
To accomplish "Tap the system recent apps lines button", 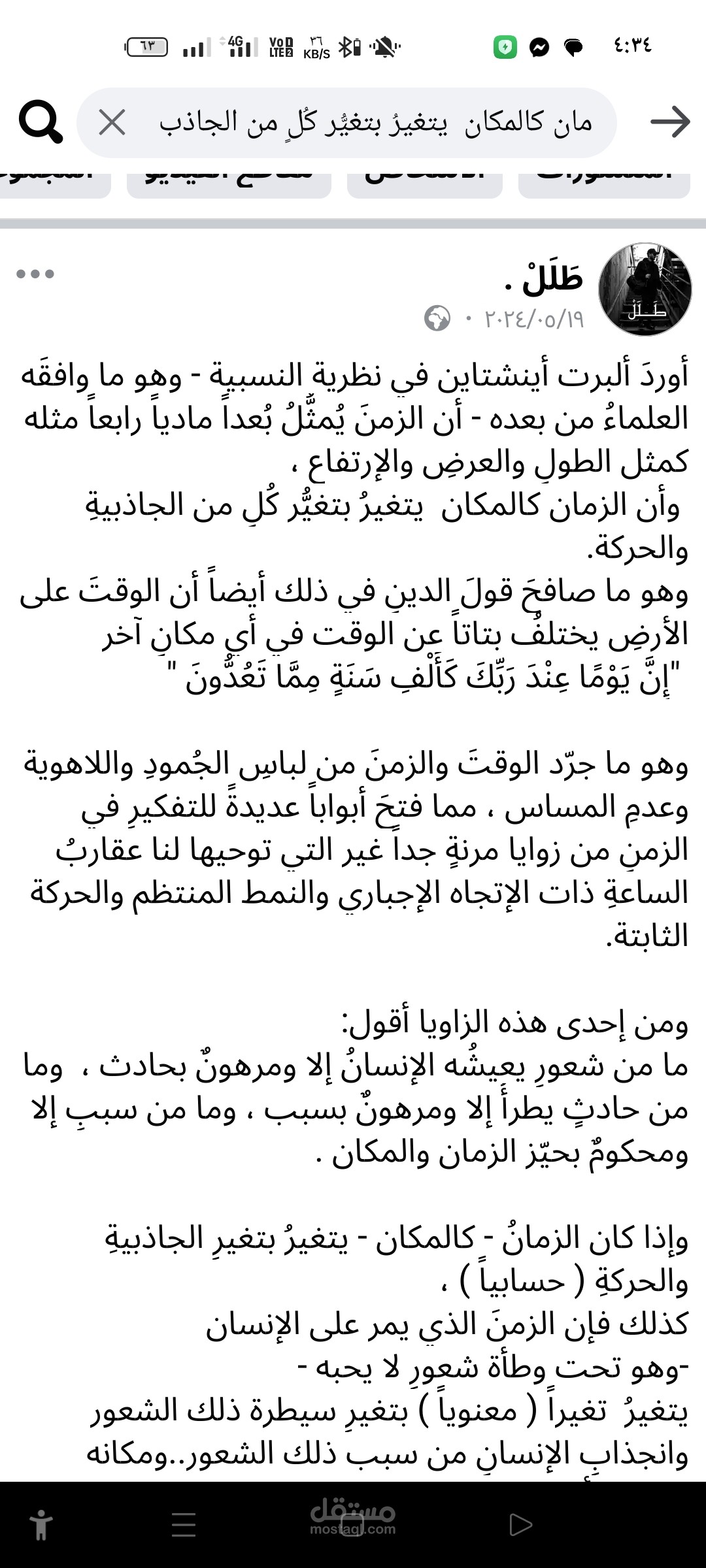I will coord(184,1526).
